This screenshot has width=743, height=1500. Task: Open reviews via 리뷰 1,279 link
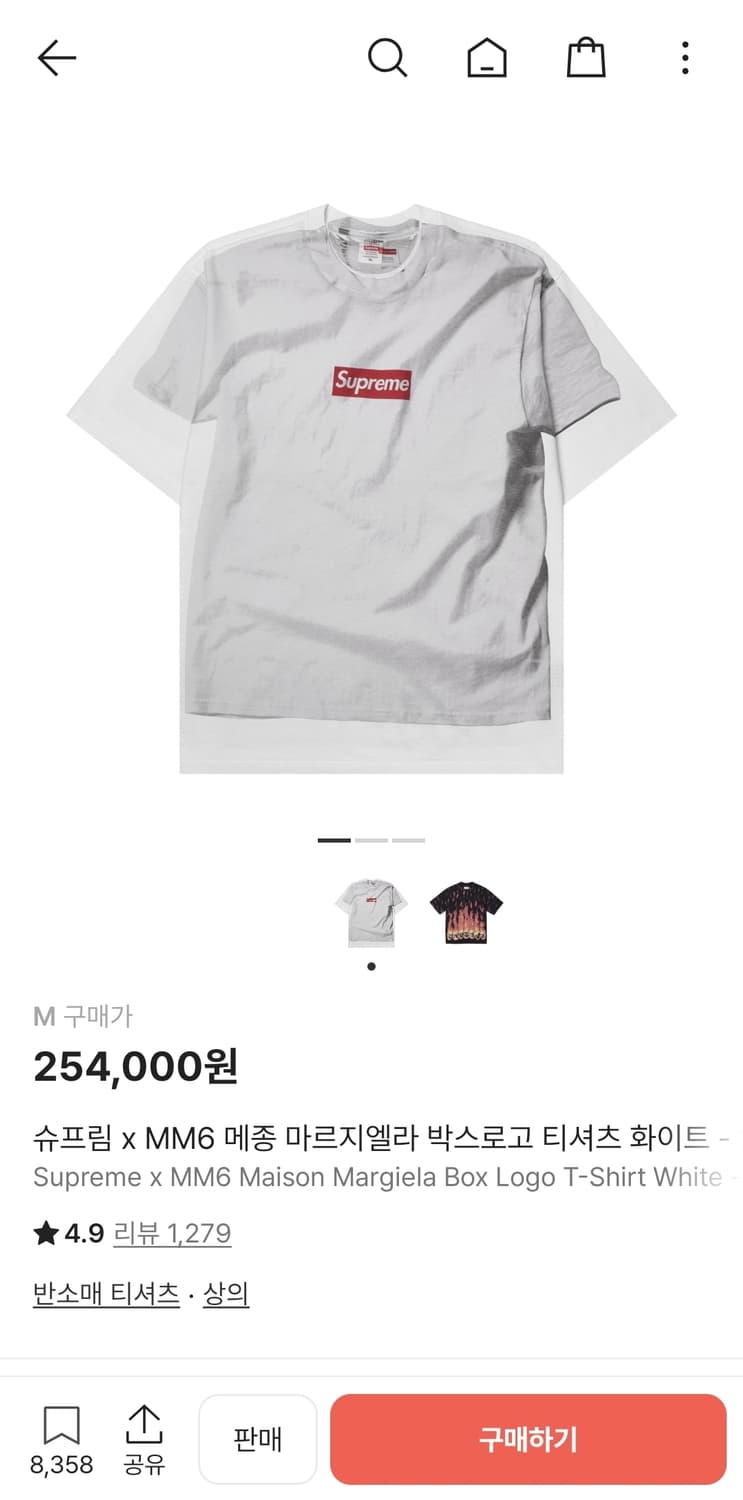pos(173,1234)
